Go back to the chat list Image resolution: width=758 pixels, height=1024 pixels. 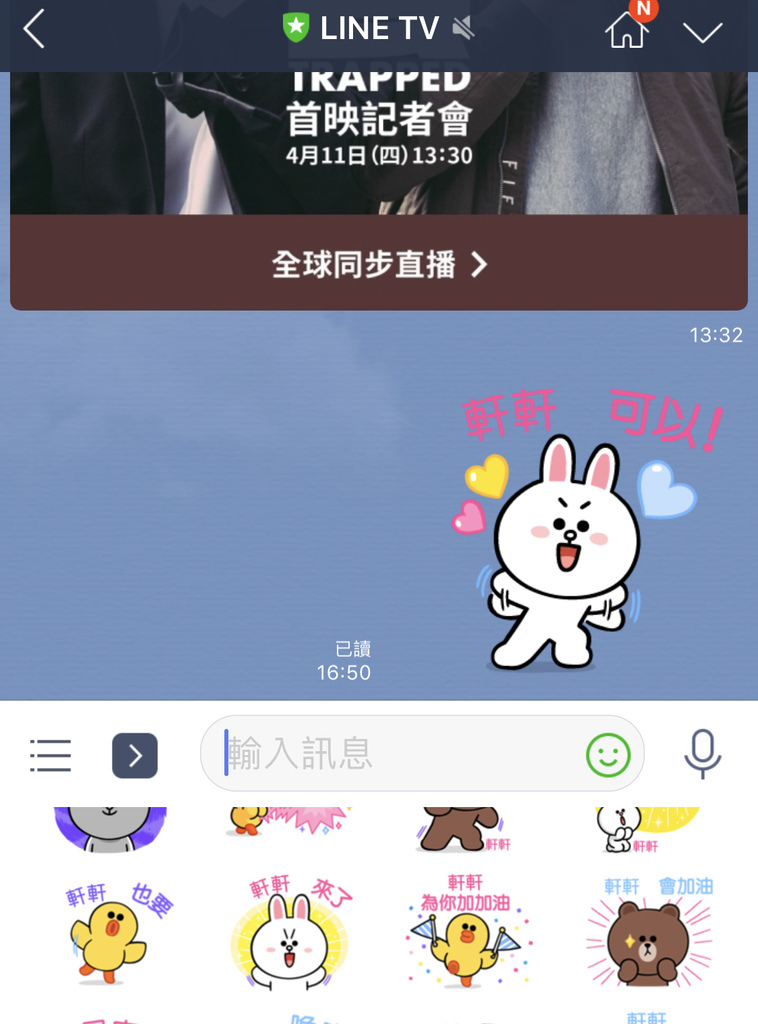[x=34, y=30]
